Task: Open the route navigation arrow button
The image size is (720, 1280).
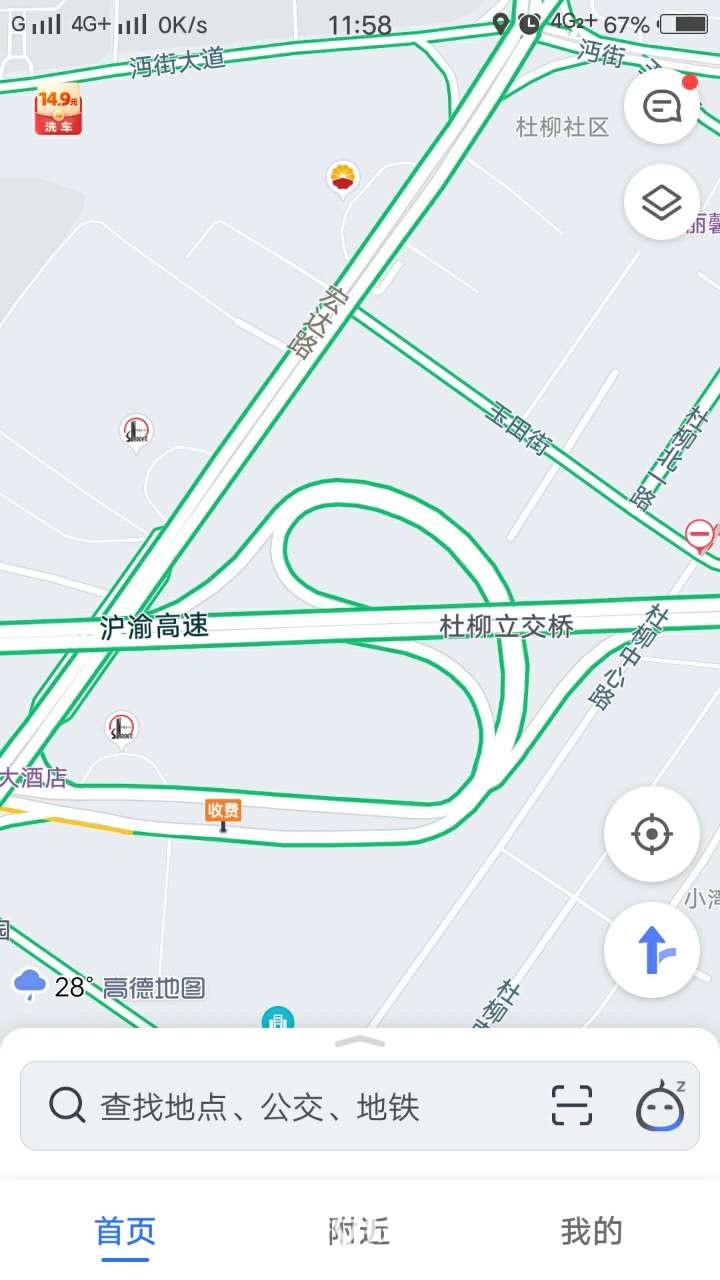Action: [x=652, y=949]
